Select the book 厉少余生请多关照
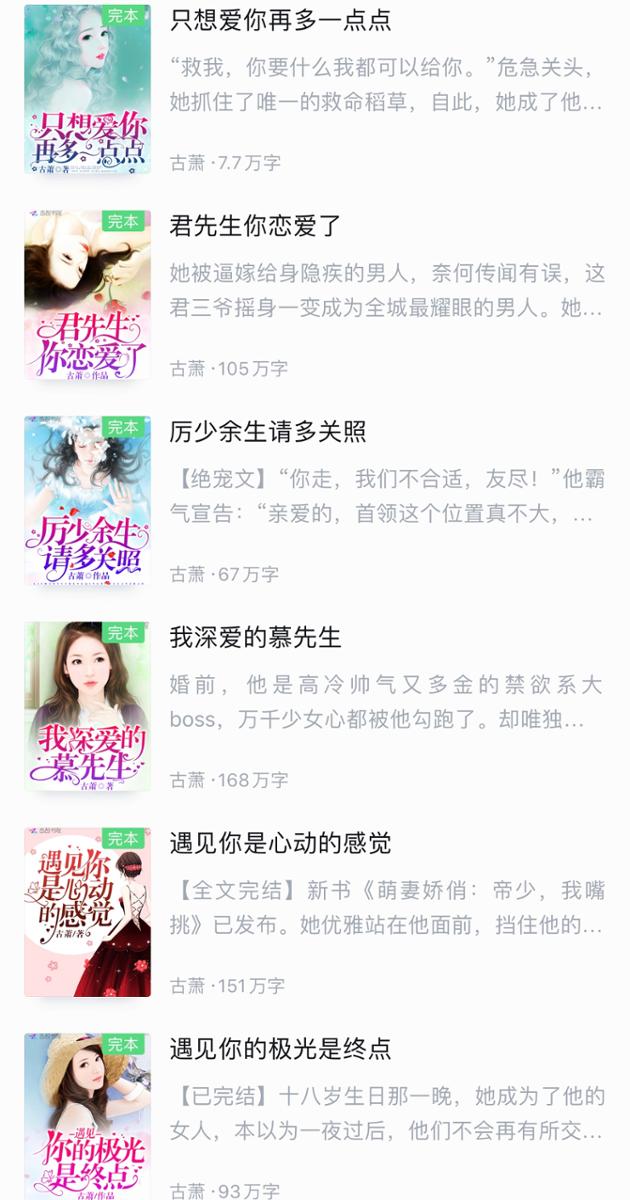This screenshot has height=1200, width=630. click(x=268, y=432)
